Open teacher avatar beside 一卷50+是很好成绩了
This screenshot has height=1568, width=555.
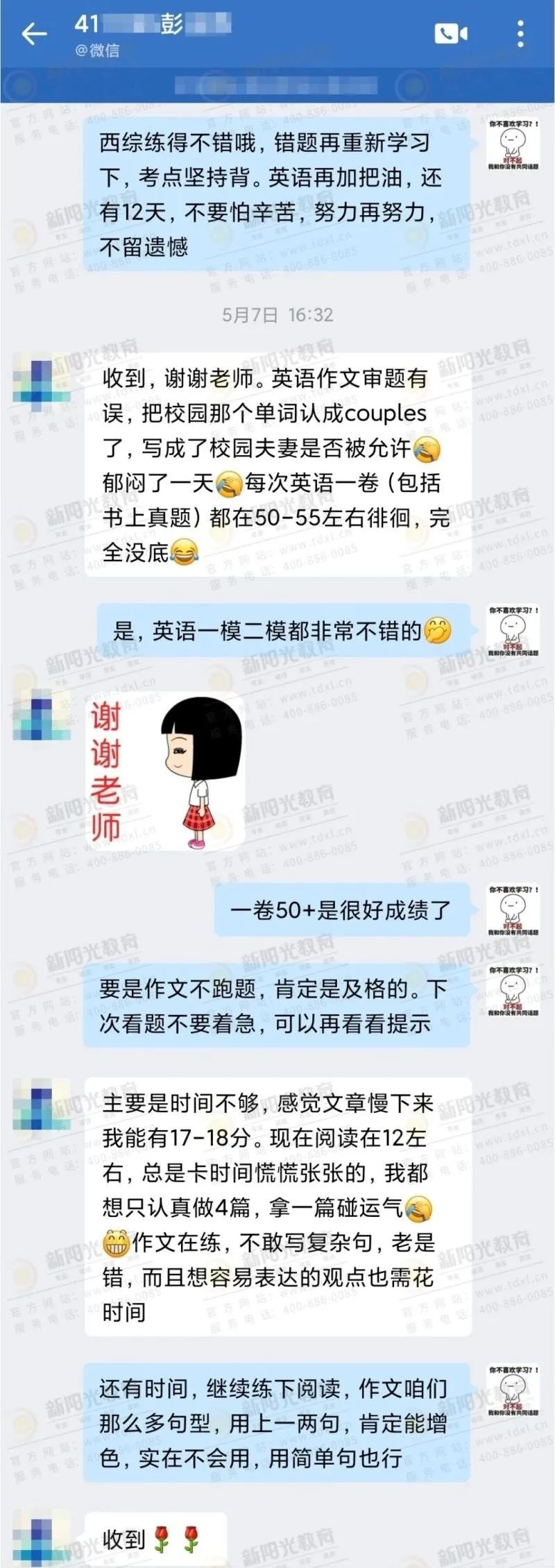(x=513, y=910)
